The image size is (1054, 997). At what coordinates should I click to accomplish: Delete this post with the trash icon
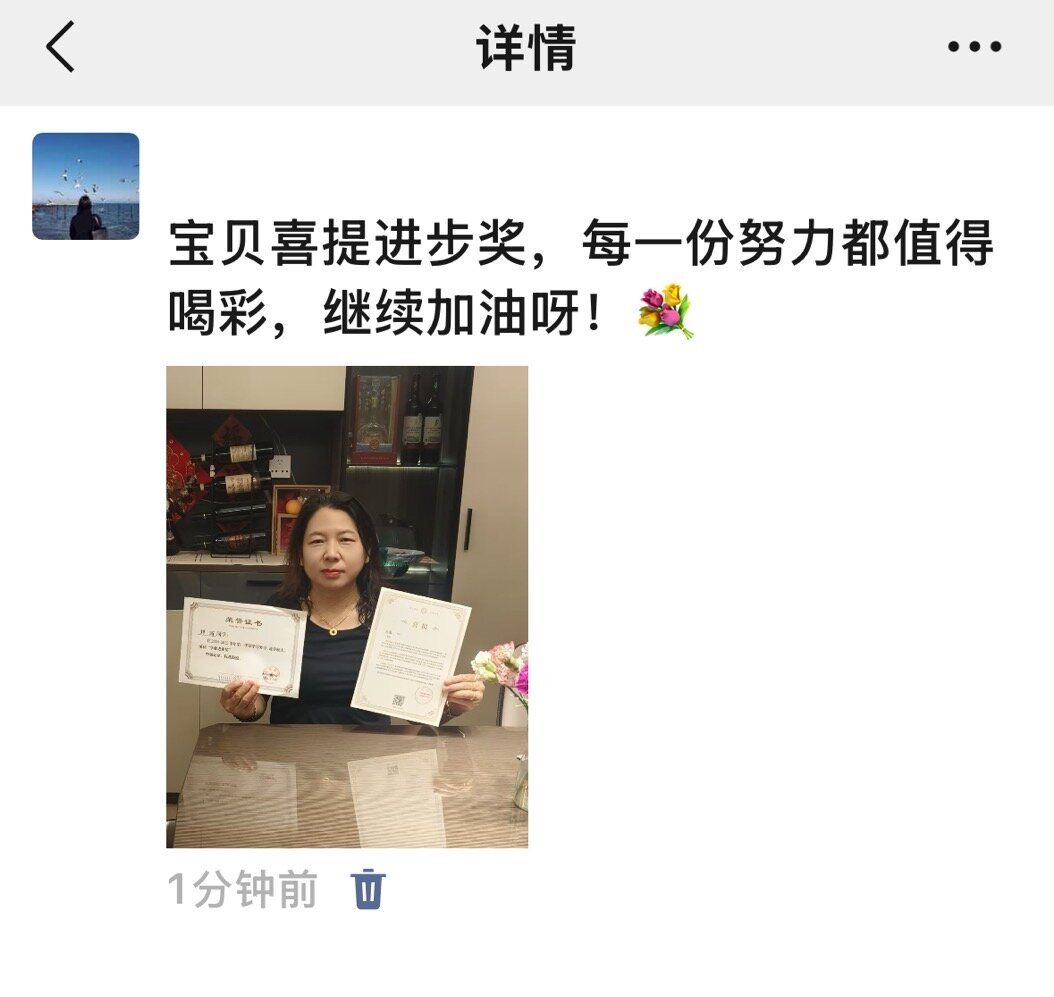pyautogui.click(x=368, y=888)
